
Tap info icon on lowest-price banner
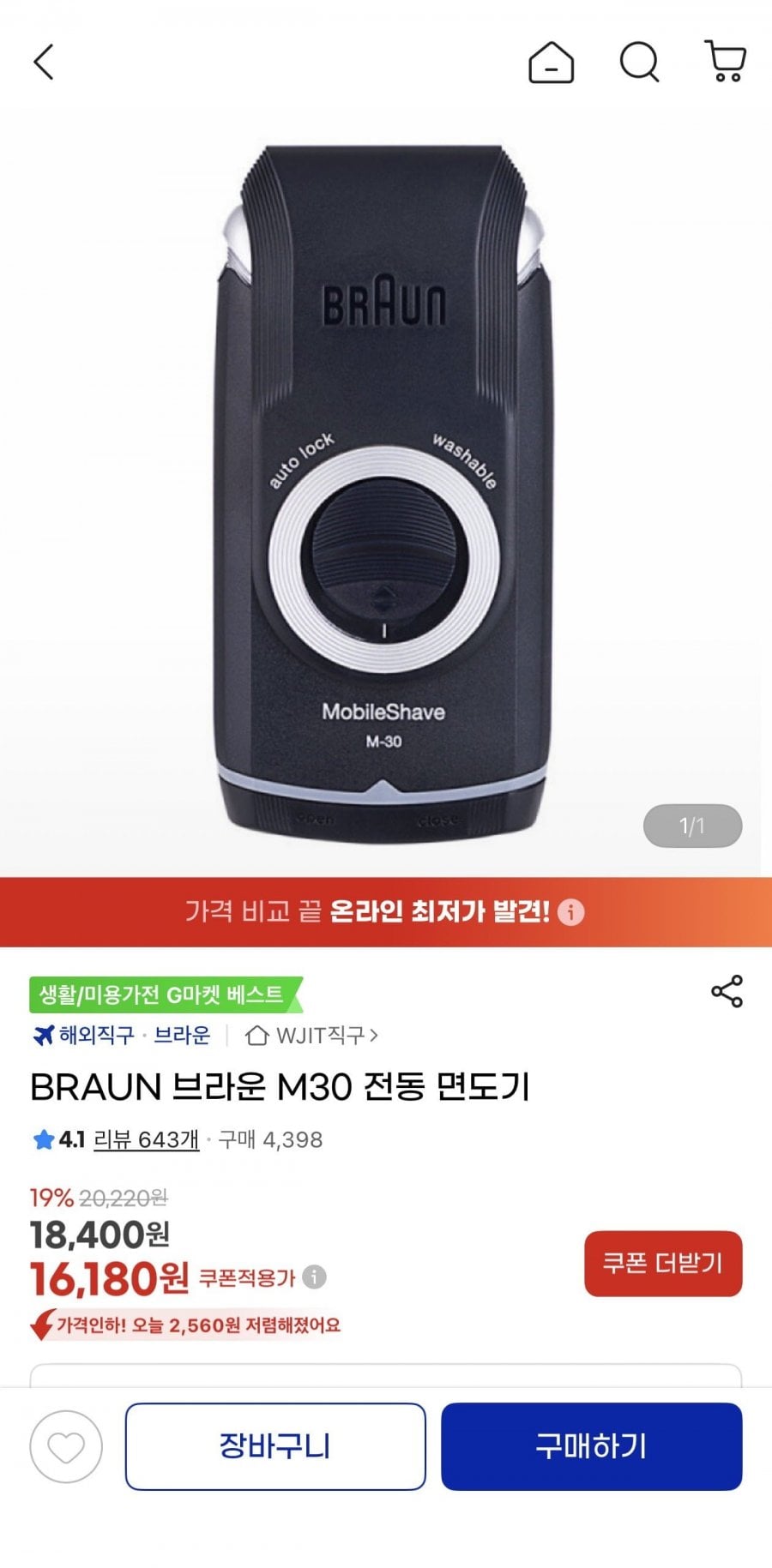[x=570, y=912]
